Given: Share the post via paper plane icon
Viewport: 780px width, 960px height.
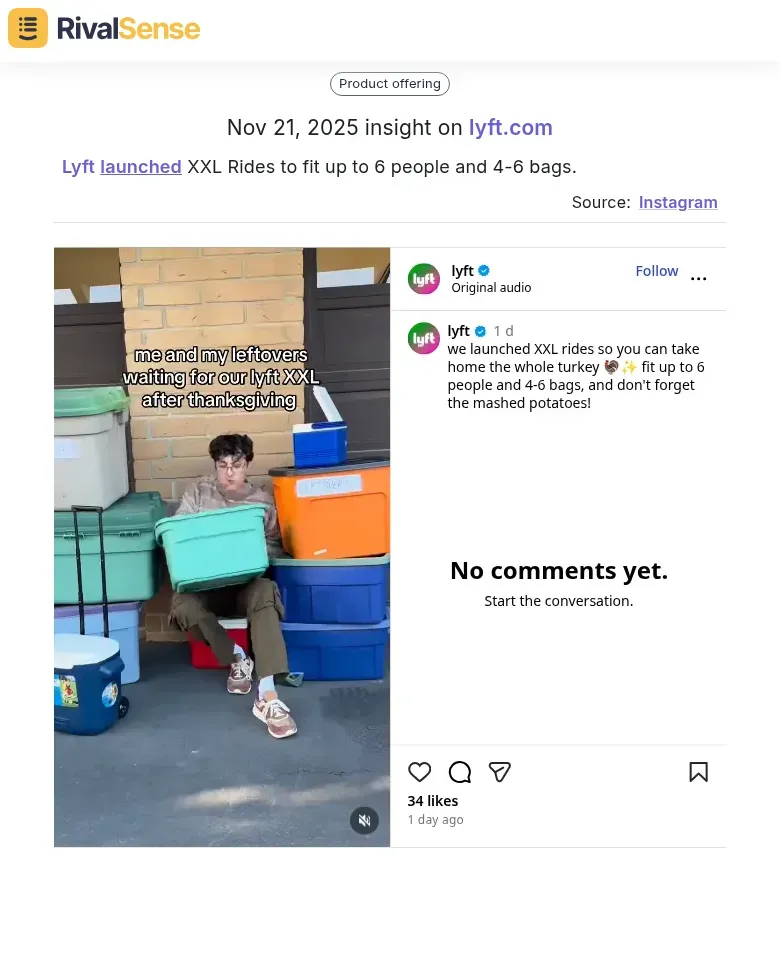Looking at the screenshot, I should point(500,772).
